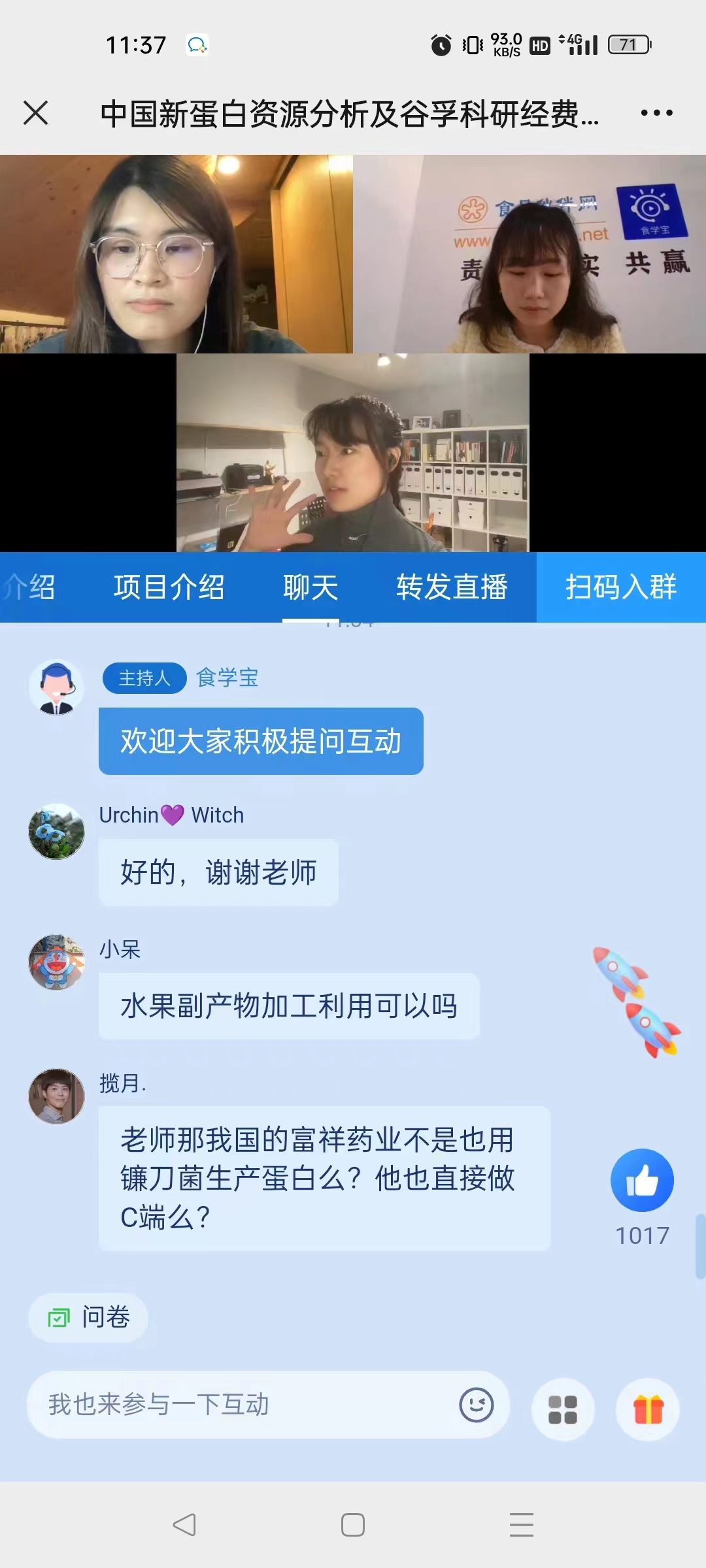Select the 聊天 tab
The image size is (706, 1568).
311,587
